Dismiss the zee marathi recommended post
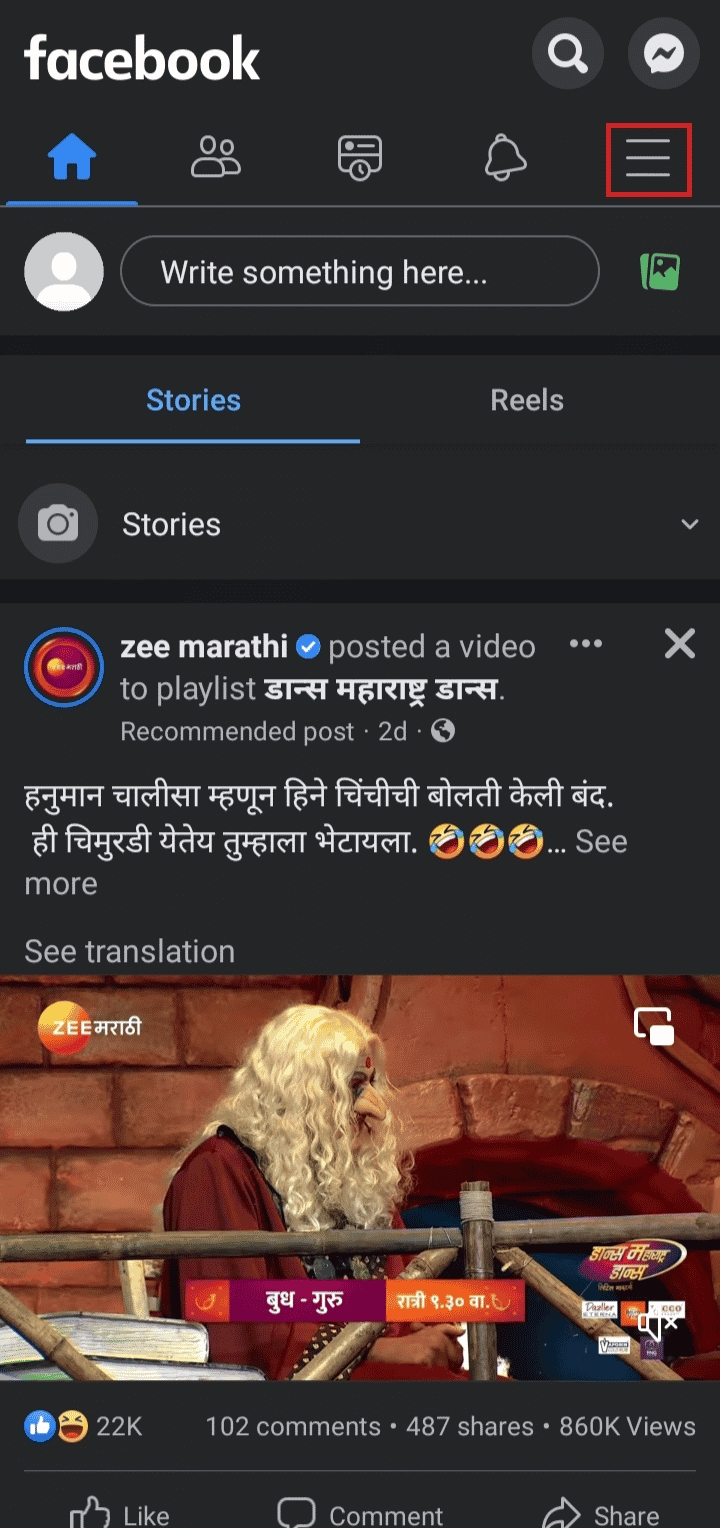This screenshot has width=720, height=1528. pyautogui.click(x=680, y=644)
